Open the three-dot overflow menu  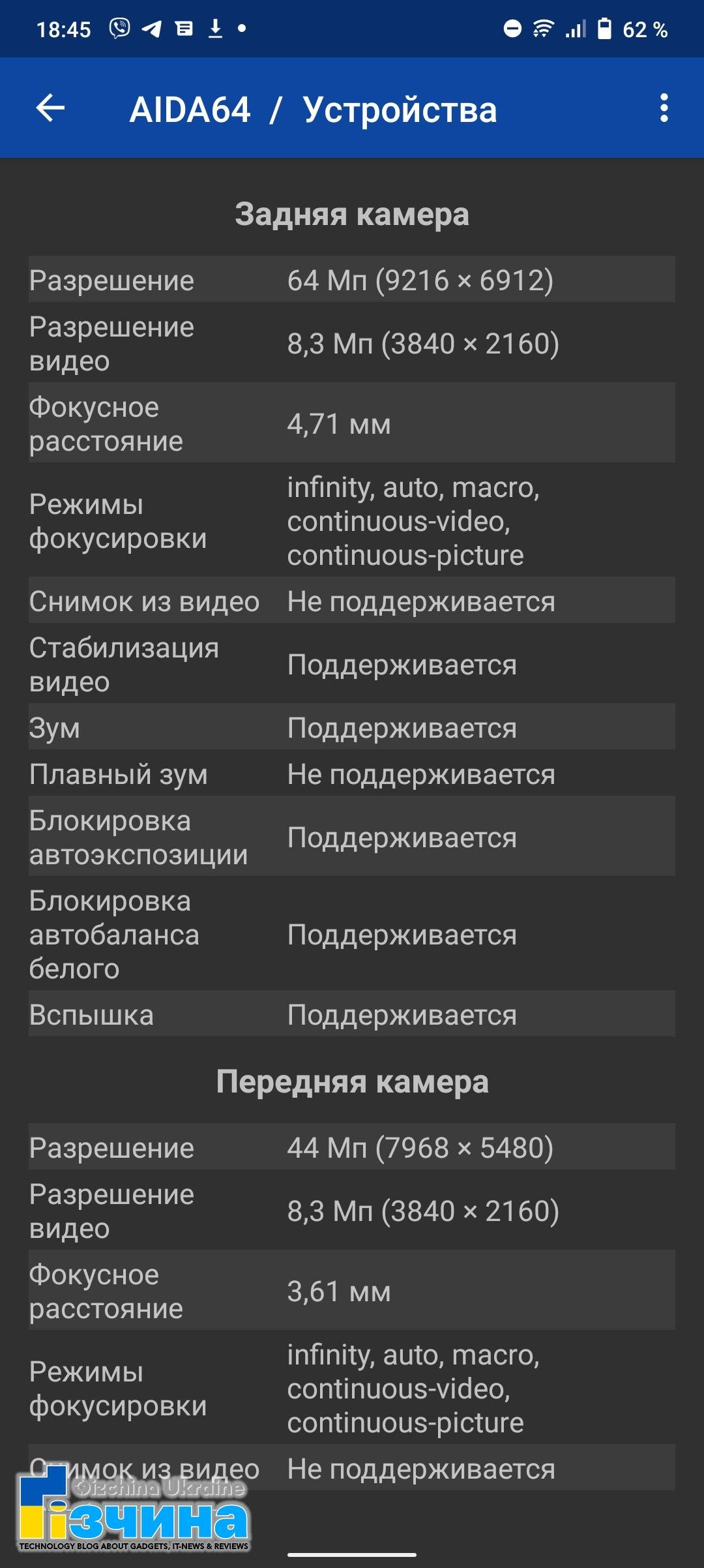tap(664, 108)
